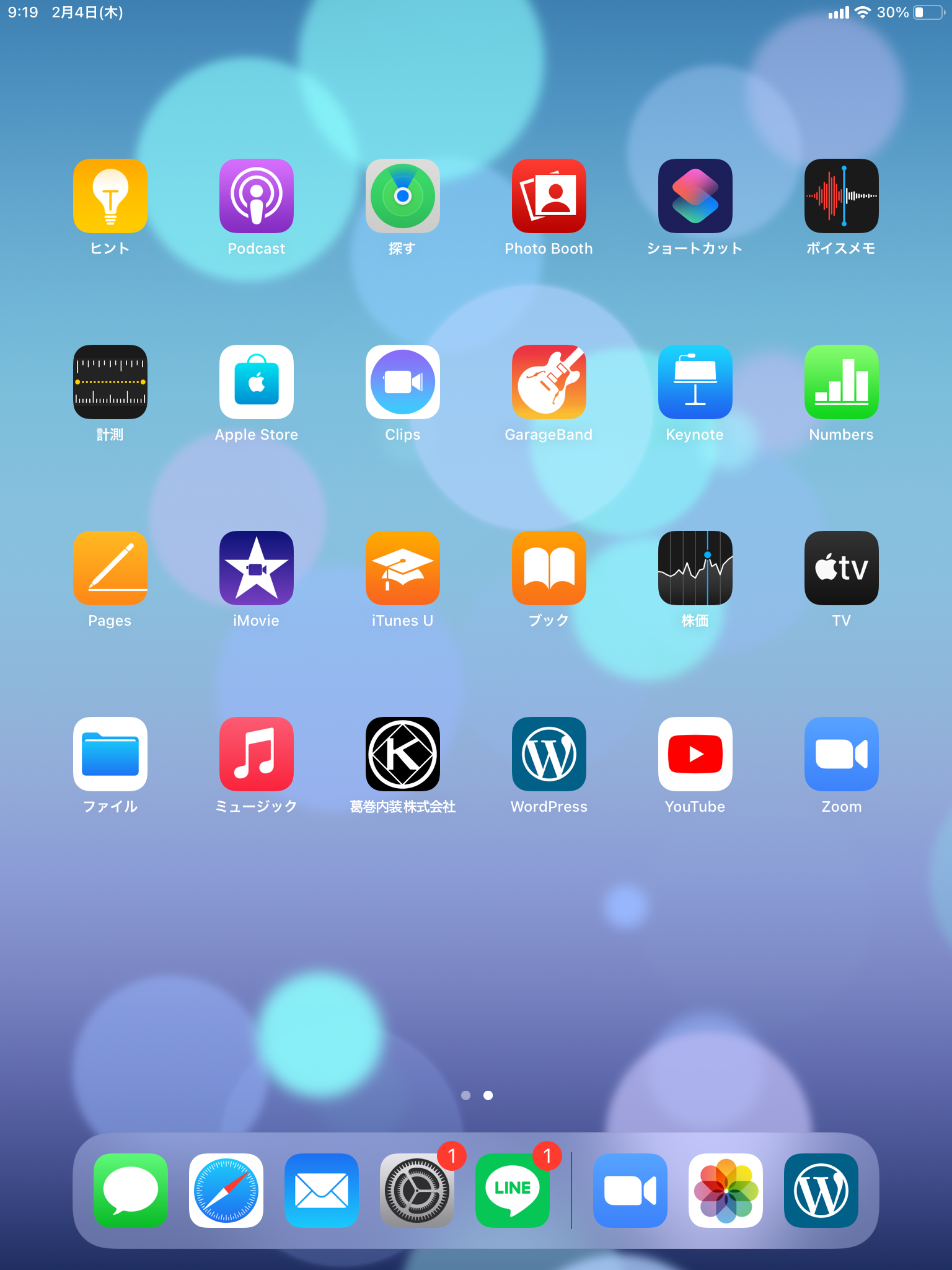Open the 葛巻内装株式会社 app

[403, 754]
